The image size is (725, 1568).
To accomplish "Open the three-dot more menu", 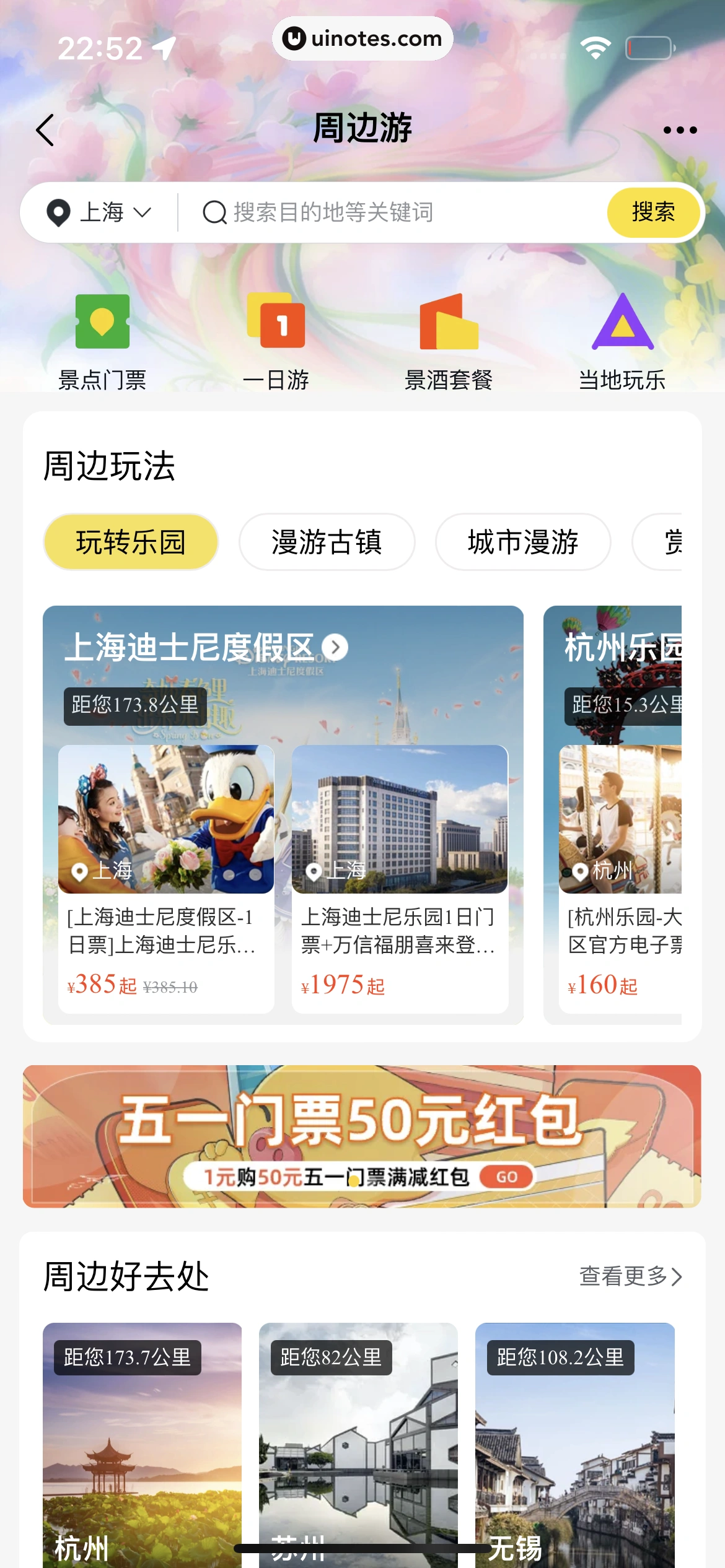I will pos(680,130).
